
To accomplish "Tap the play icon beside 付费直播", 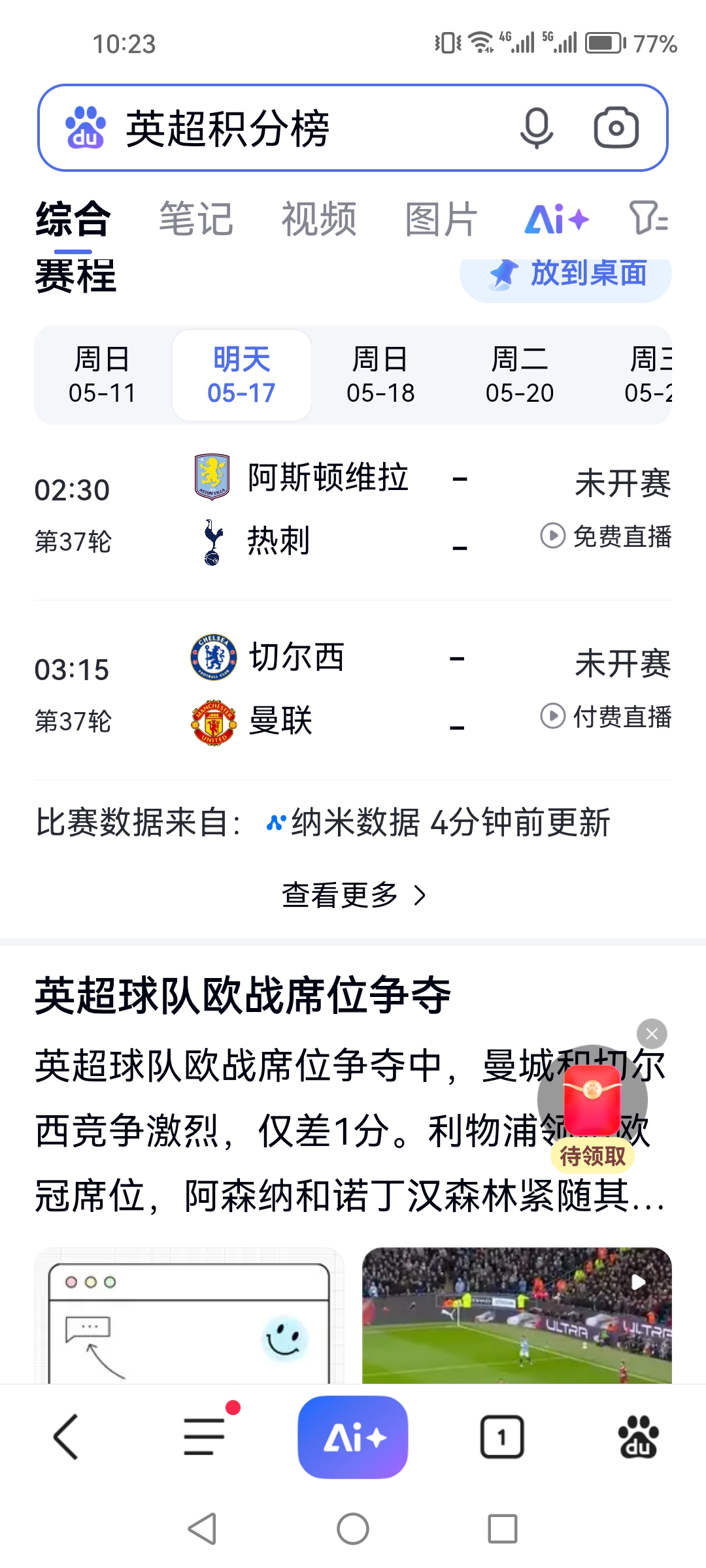I will 552,717.
